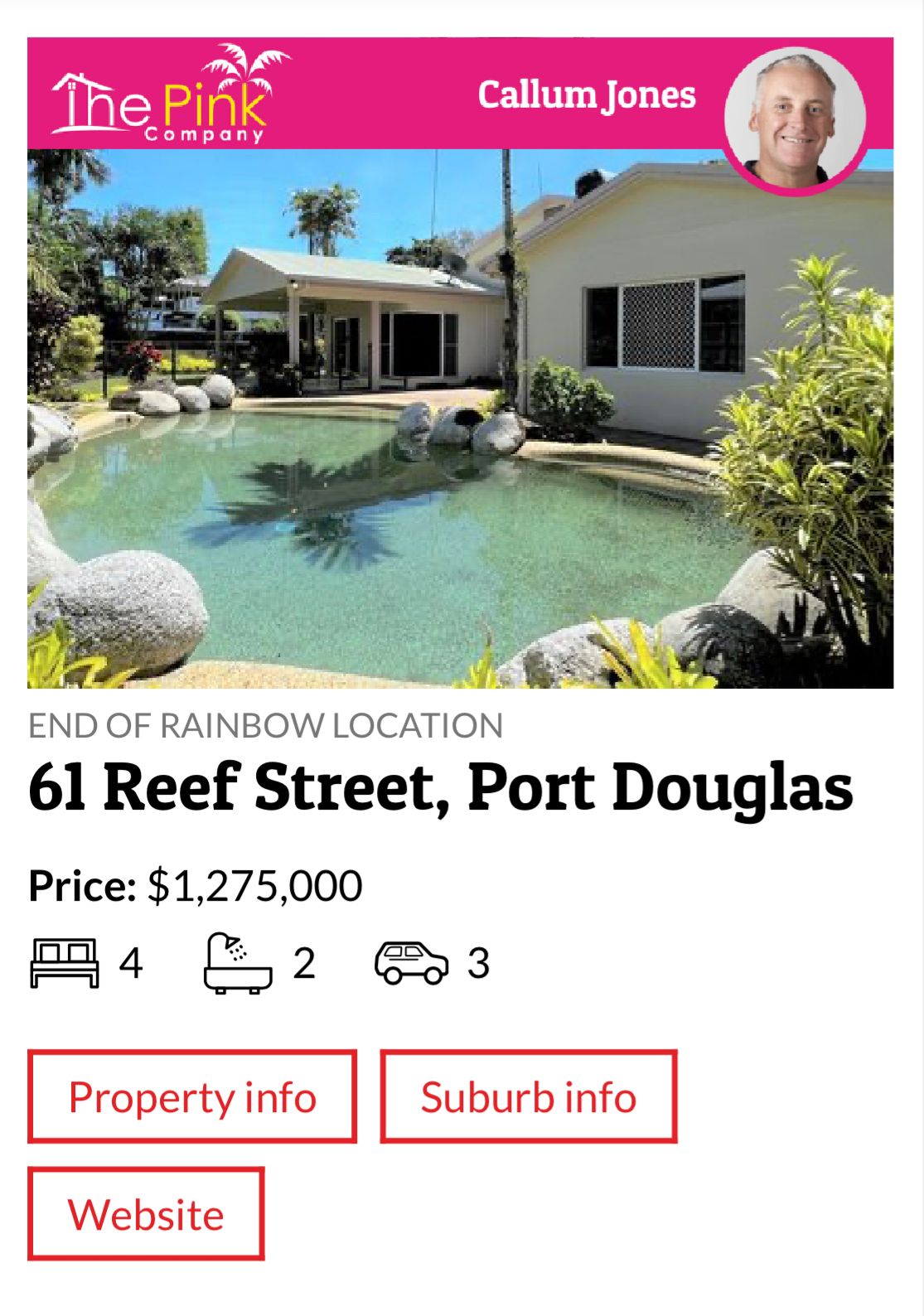Open the Property info button
This screenshot has height=1316, width=924.
pyautogui.click(x=192, y=1097)
